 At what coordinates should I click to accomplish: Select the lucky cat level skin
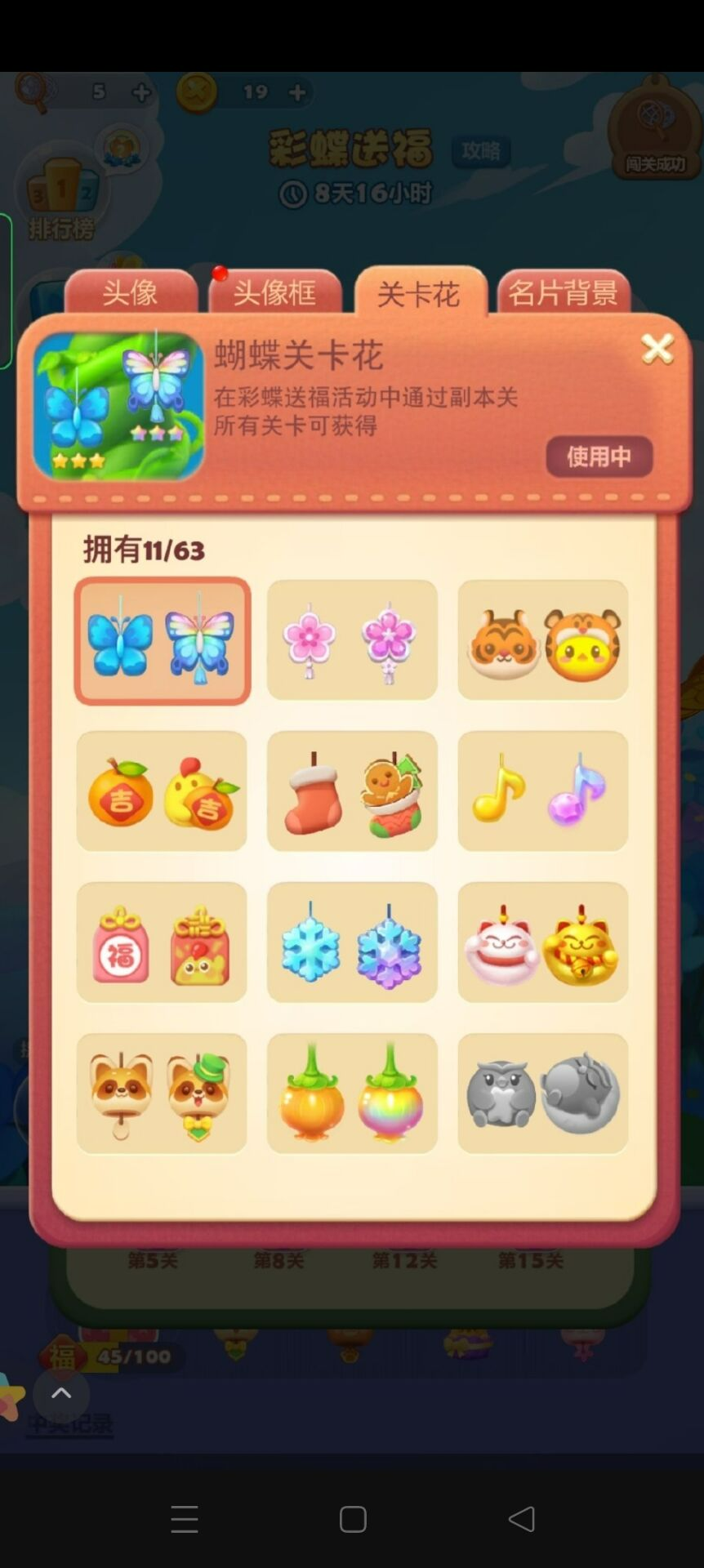pos(543,942)
